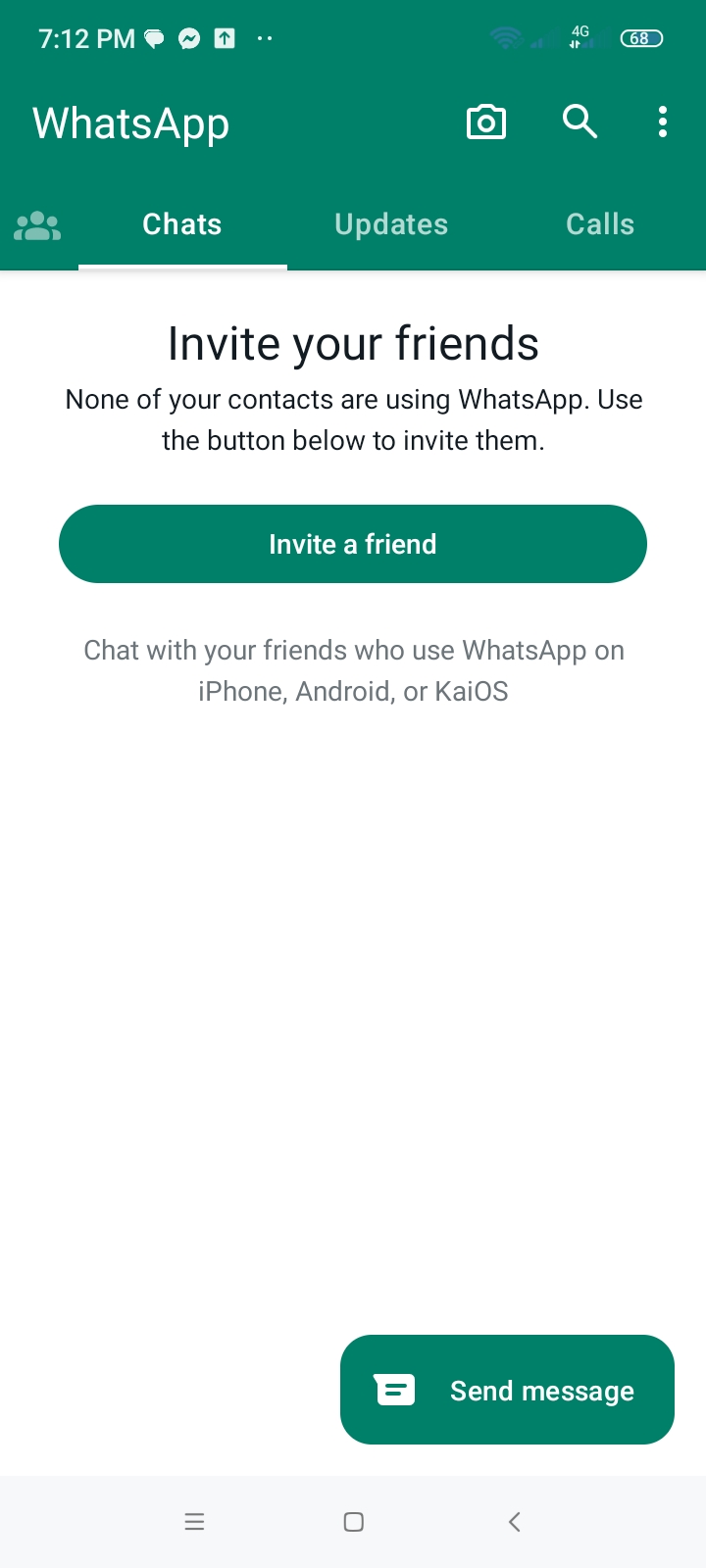
Task: Select the Chats tab
Action: 182,224
